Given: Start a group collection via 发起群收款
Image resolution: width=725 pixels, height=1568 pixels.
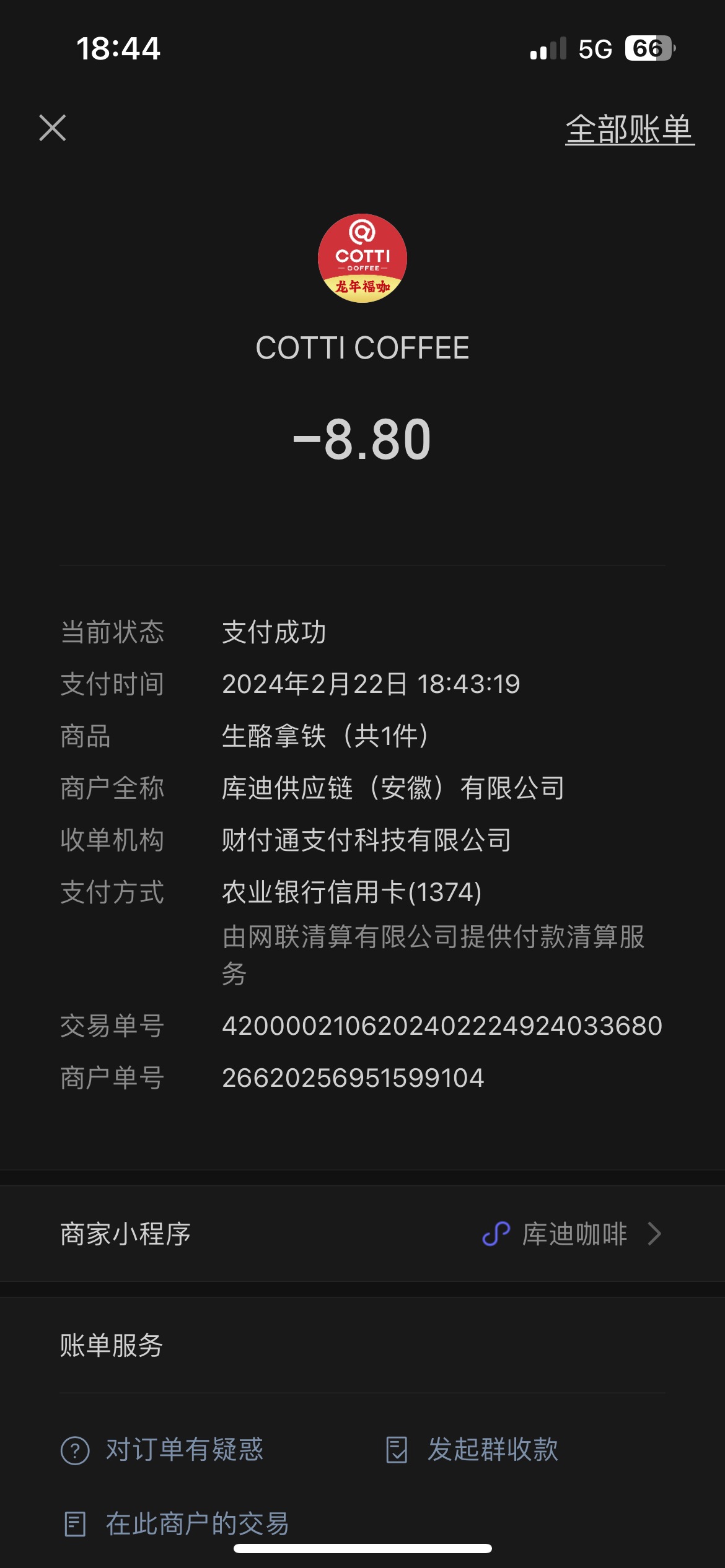Looking at the screenshot, I should point(472,1450).
